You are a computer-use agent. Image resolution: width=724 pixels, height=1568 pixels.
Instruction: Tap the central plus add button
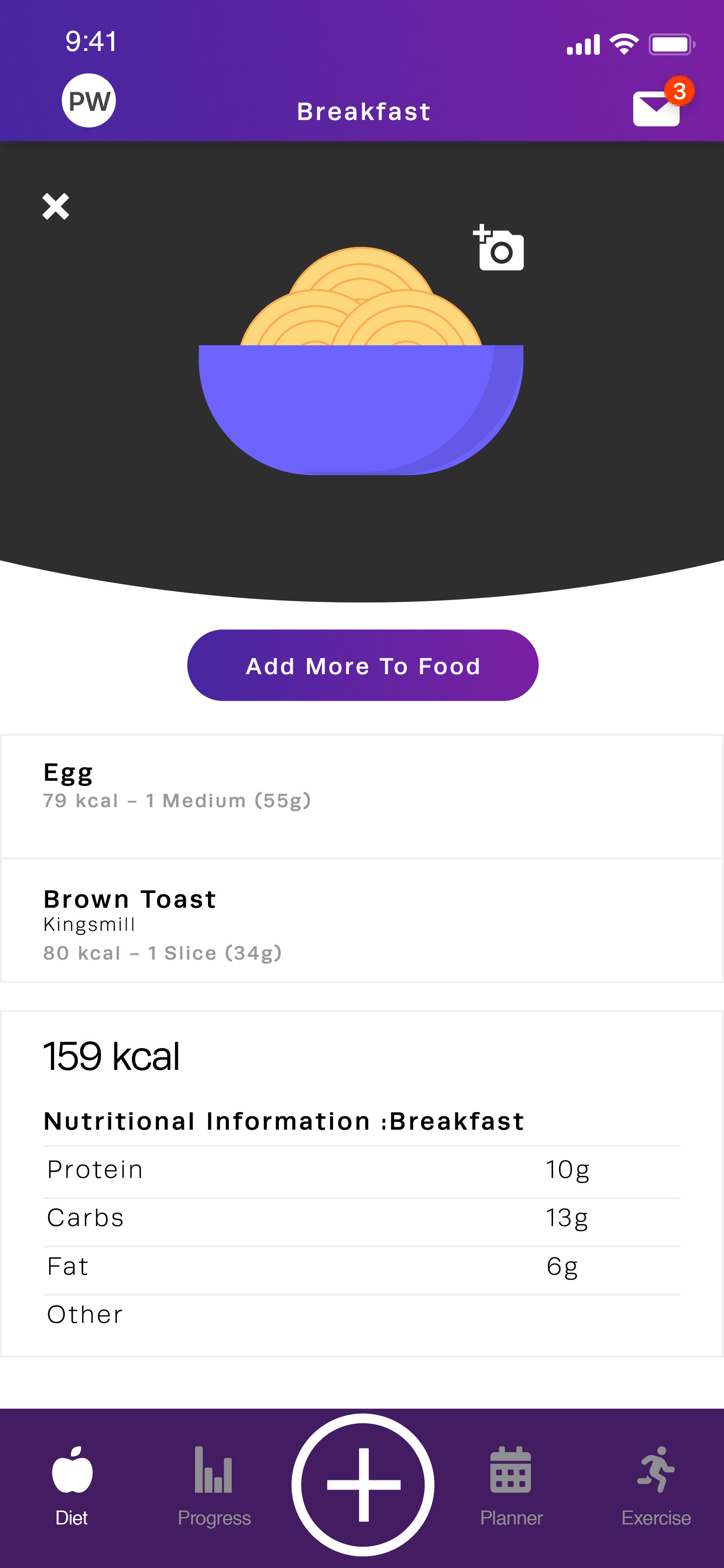(x=363, y=1485)
